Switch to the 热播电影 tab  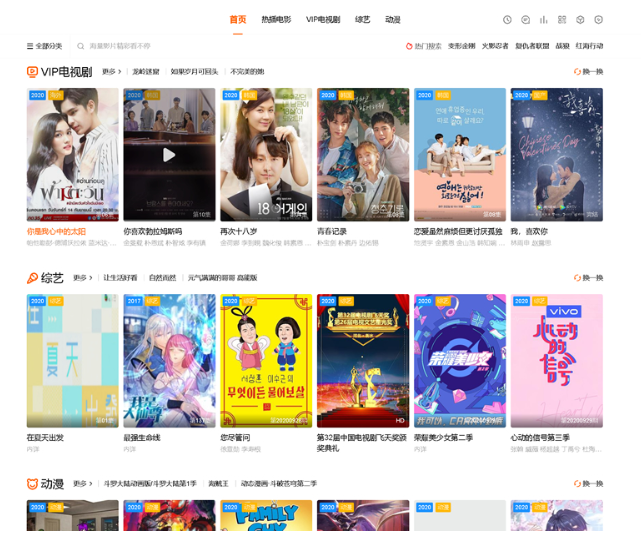click(x=276, y=19)
